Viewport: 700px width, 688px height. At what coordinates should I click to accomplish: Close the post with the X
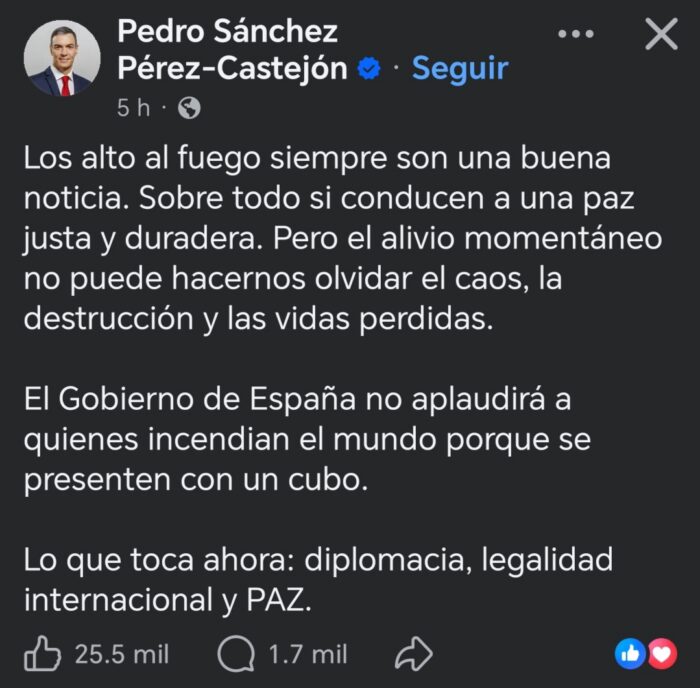pyautogui.click(x=661, y=35)
